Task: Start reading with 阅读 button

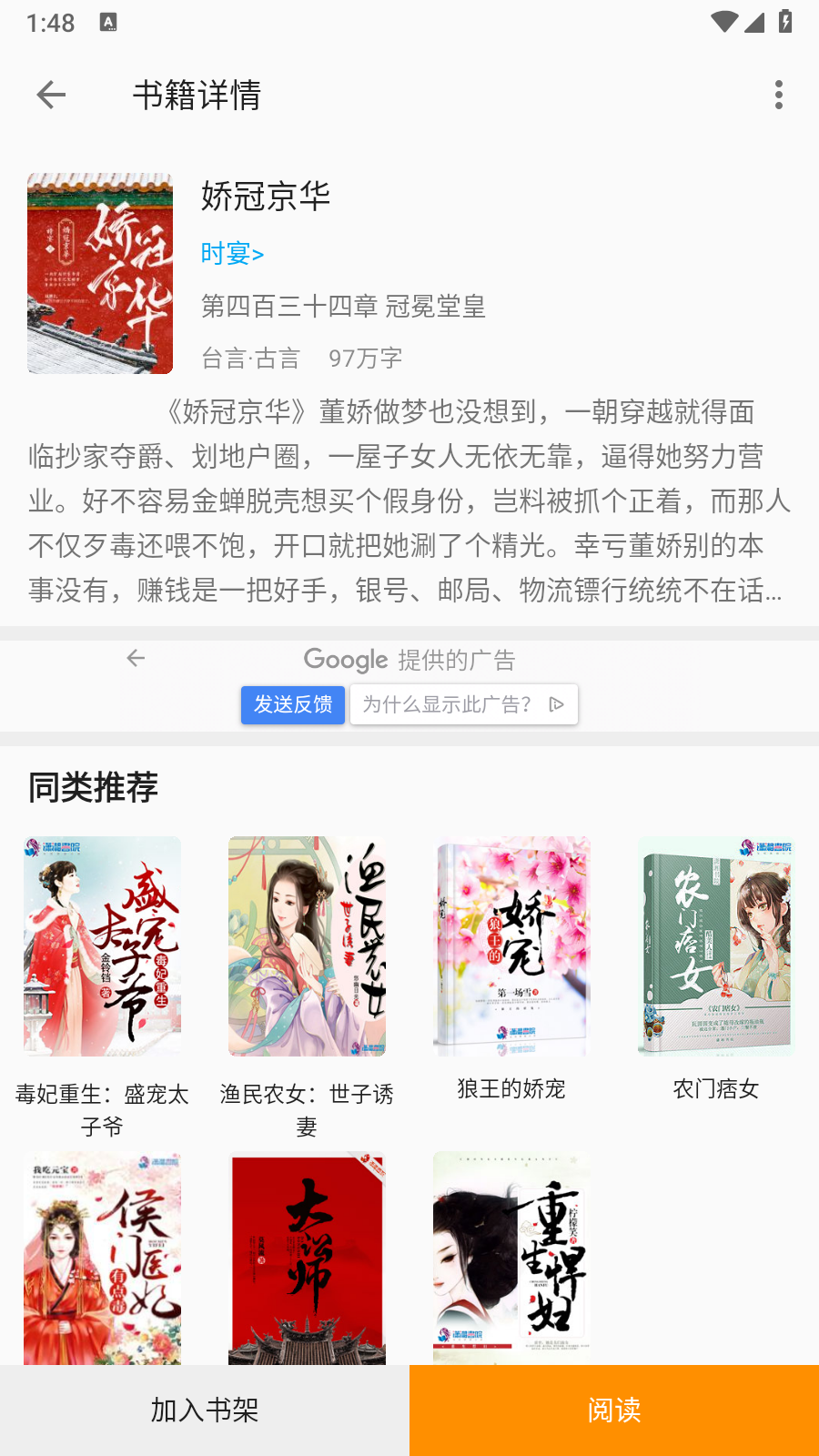Action: pos(614,1410)
